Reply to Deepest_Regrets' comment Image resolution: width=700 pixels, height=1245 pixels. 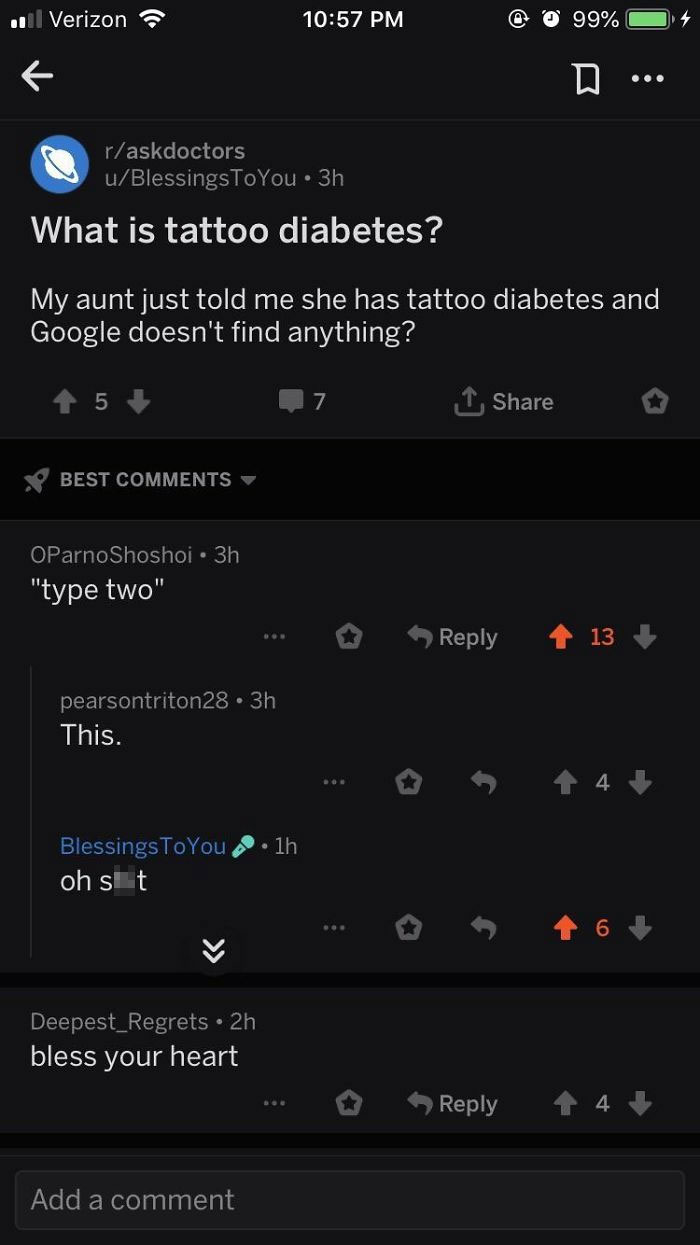click(x=453, y=1104)
